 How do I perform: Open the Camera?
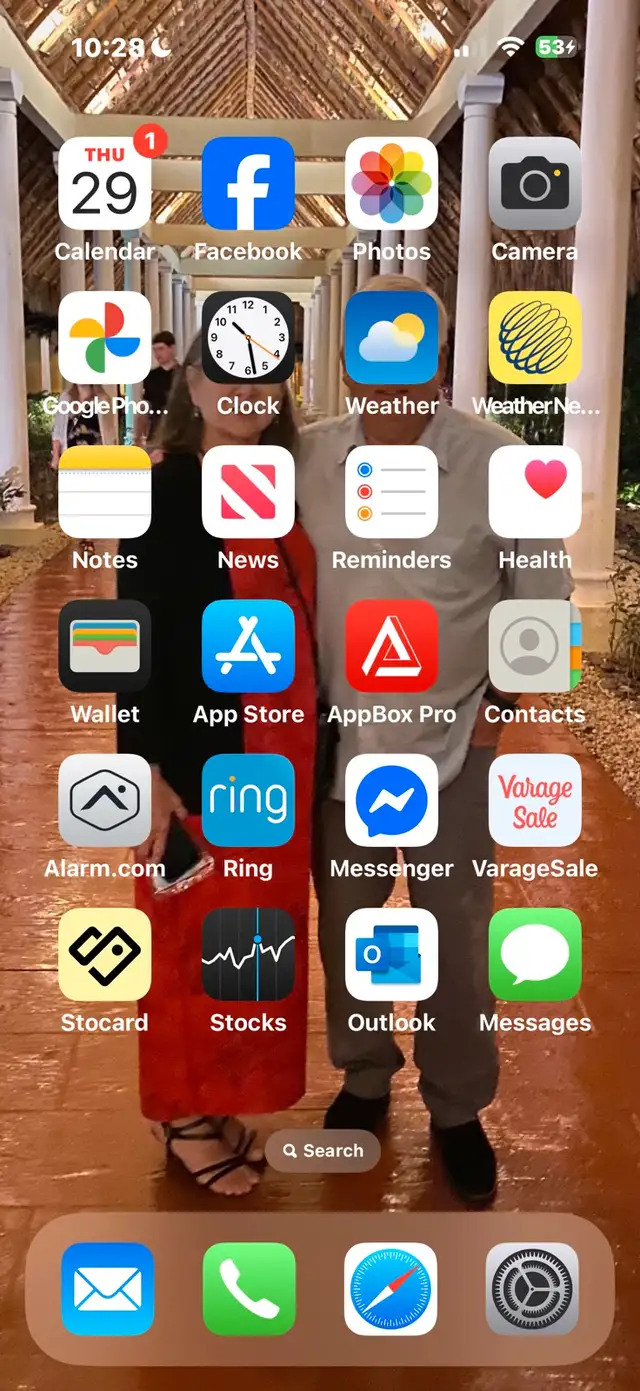click(x=535, y=184)
